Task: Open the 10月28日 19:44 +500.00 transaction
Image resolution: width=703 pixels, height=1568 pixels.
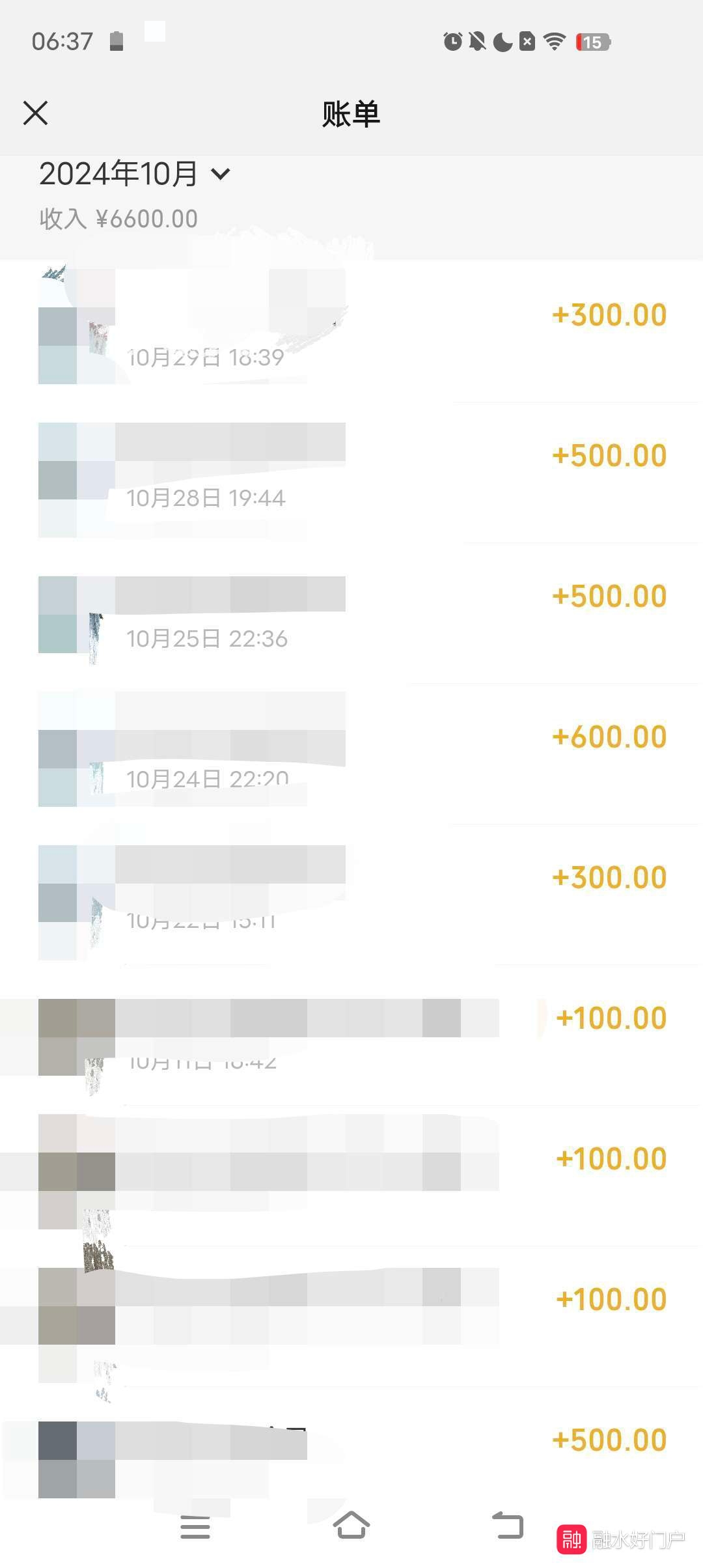Action: pos(351,472)
